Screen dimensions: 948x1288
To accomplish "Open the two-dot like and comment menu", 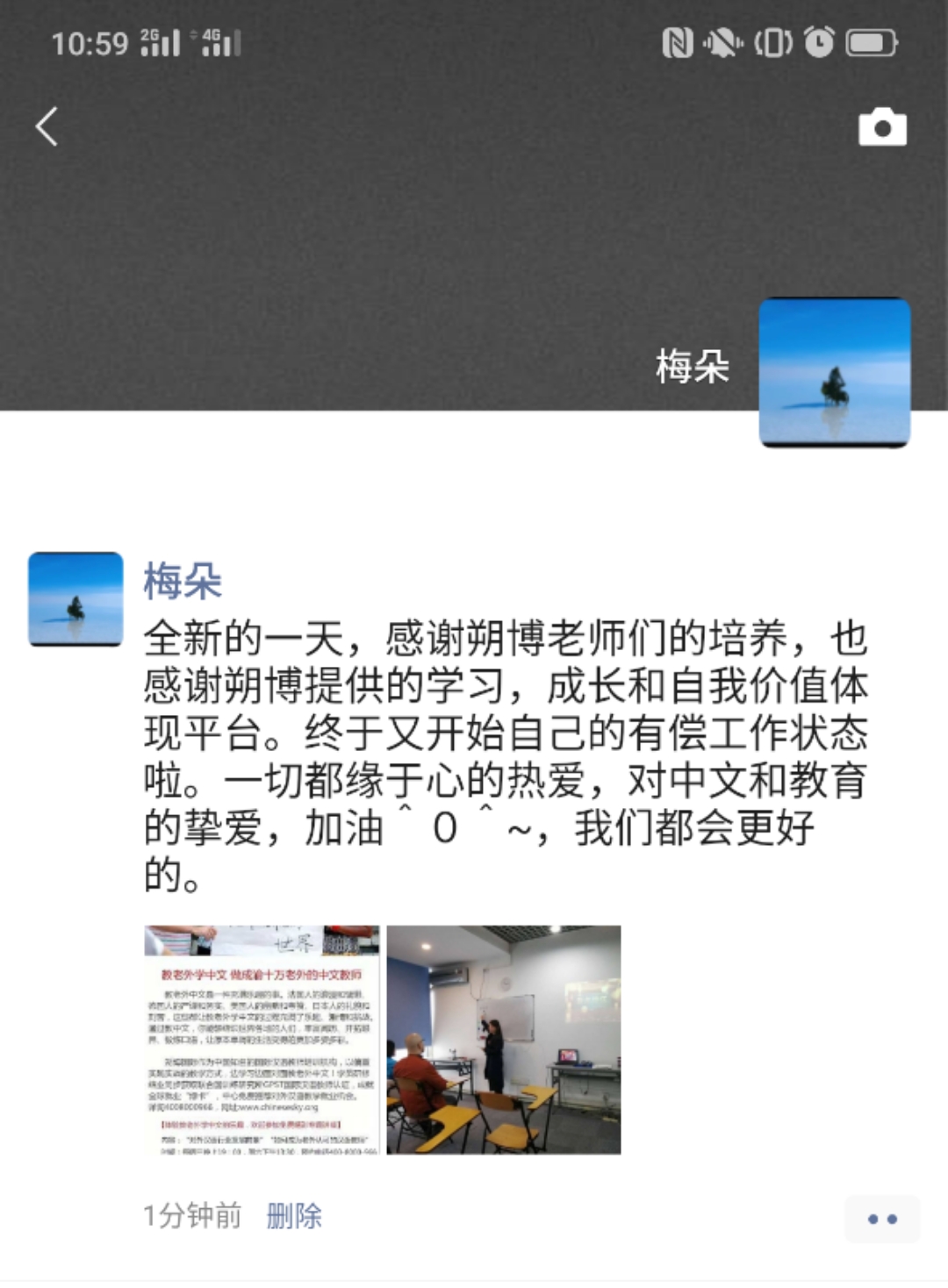I will coord(881,1219).
